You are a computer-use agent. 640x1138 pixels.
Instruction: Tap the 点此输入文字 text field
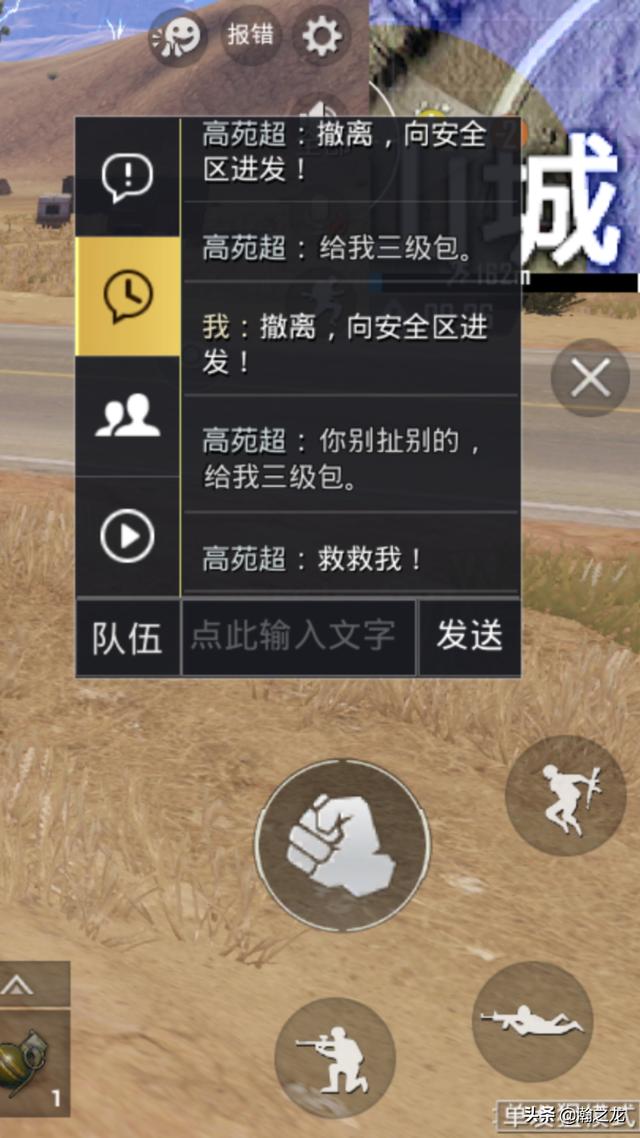[x=298, y=638]
